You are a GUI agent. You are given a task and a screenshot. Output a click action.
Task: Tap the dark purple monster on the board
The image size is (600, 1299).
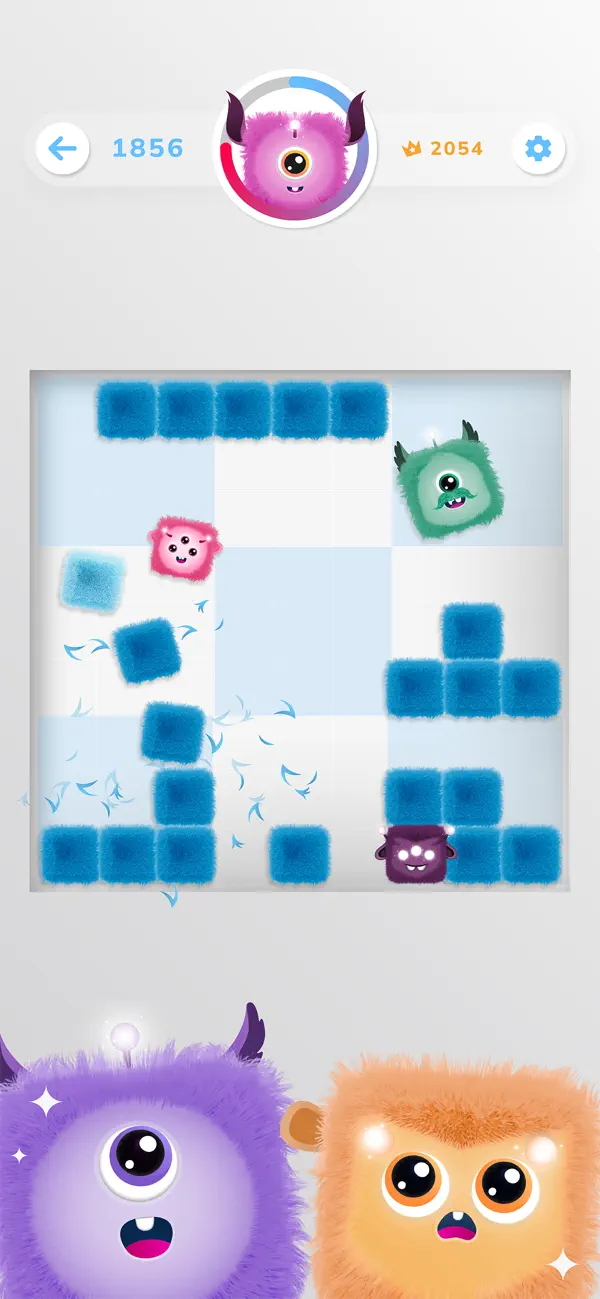click(x=415, y=855)
